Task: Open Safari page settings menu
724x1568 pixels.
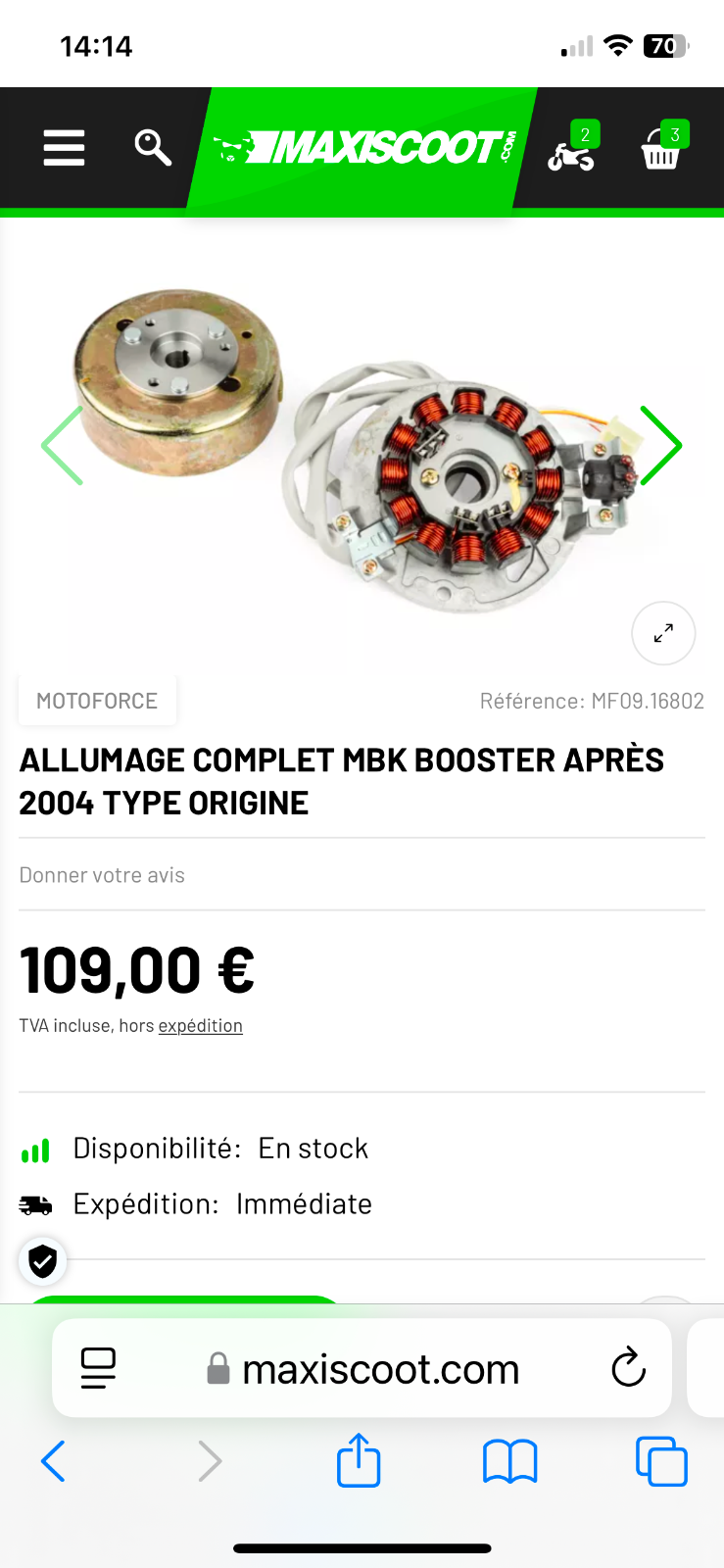Action: [x=98, y=1368]
